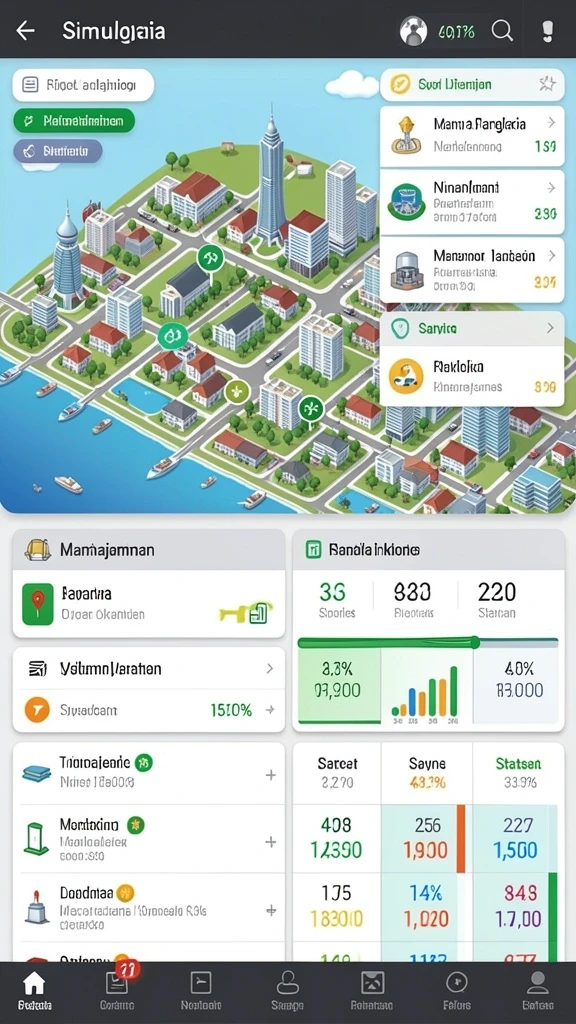This screenshot has height=1024, width=576.
Task: Open search in the top bar
Action: click(x=502, y=30)
